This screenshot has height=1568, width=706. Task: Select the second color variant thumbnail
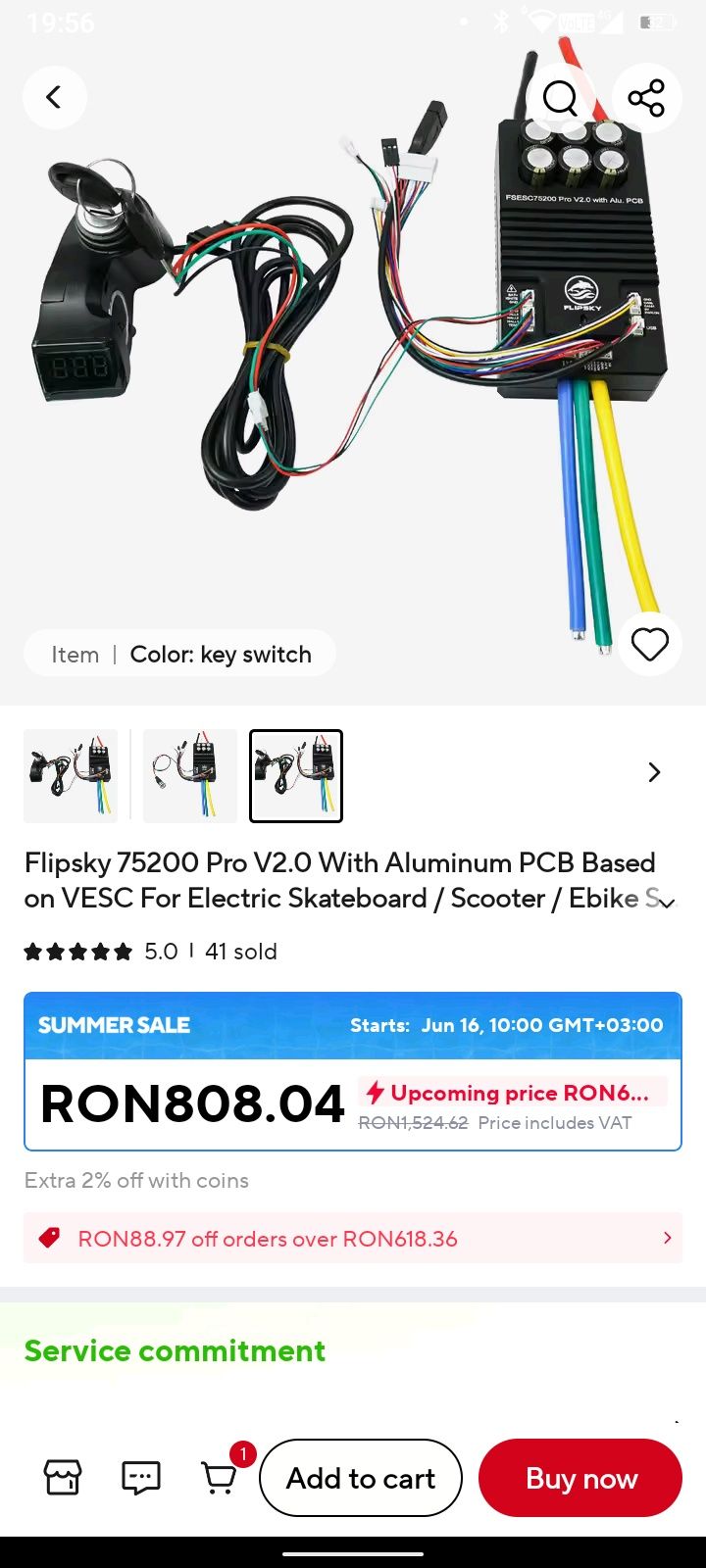tap(189, 775)
